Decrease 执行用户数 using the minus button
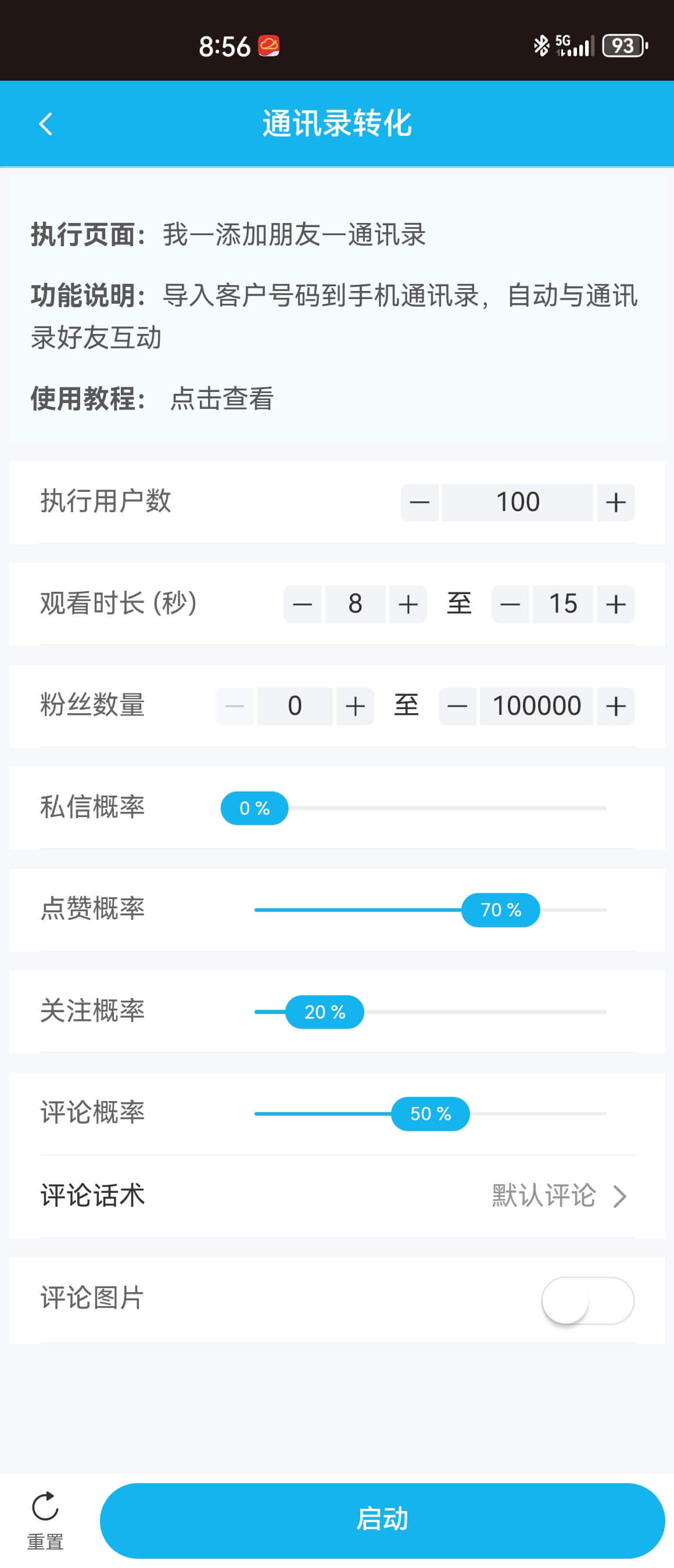Viewport: 674px width, 1568px height. (420, 501)
